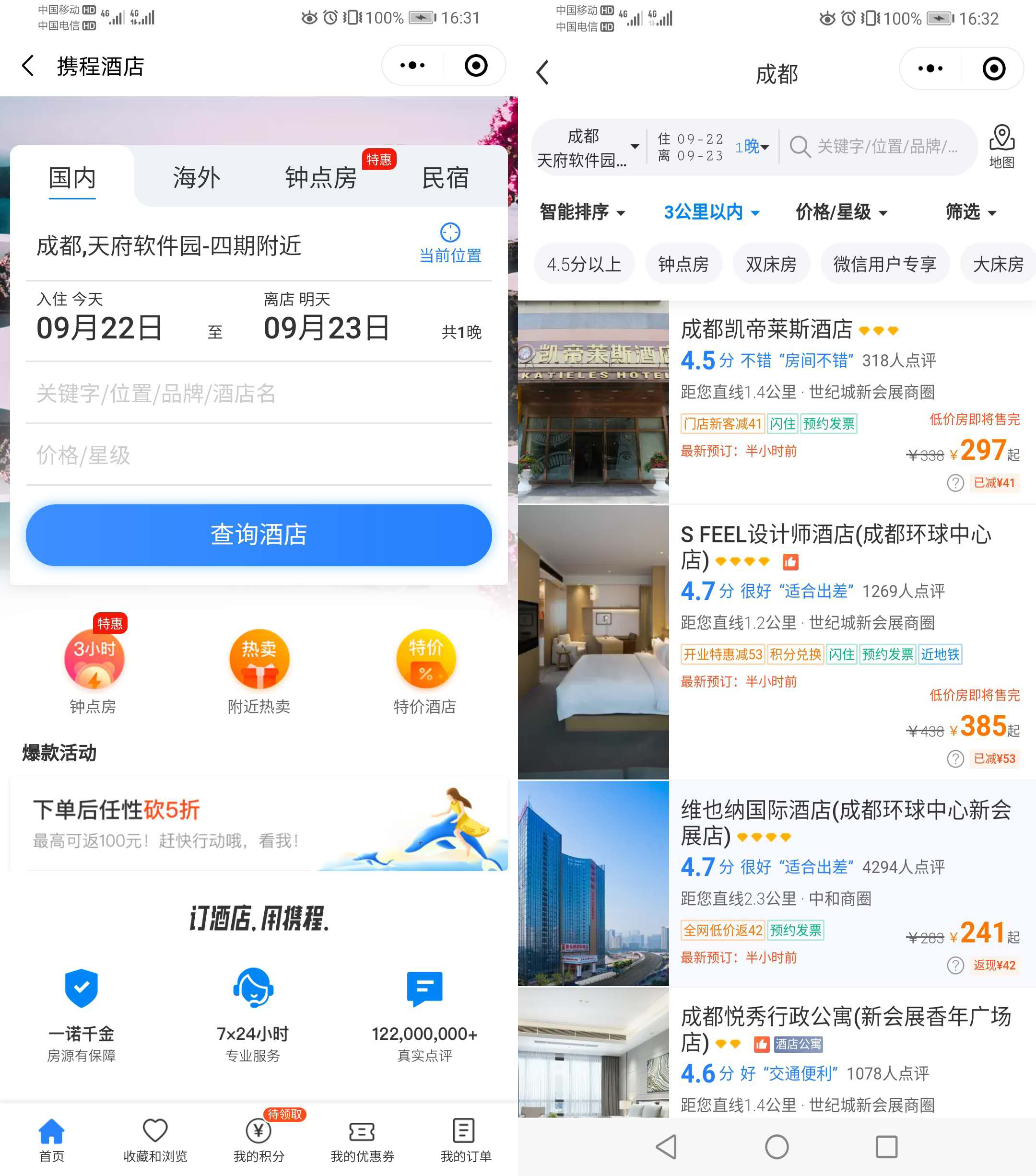Tap the 特价酒店 special price hotel icon
The image size is (1036, 1176).
click(x=425, y=659)
